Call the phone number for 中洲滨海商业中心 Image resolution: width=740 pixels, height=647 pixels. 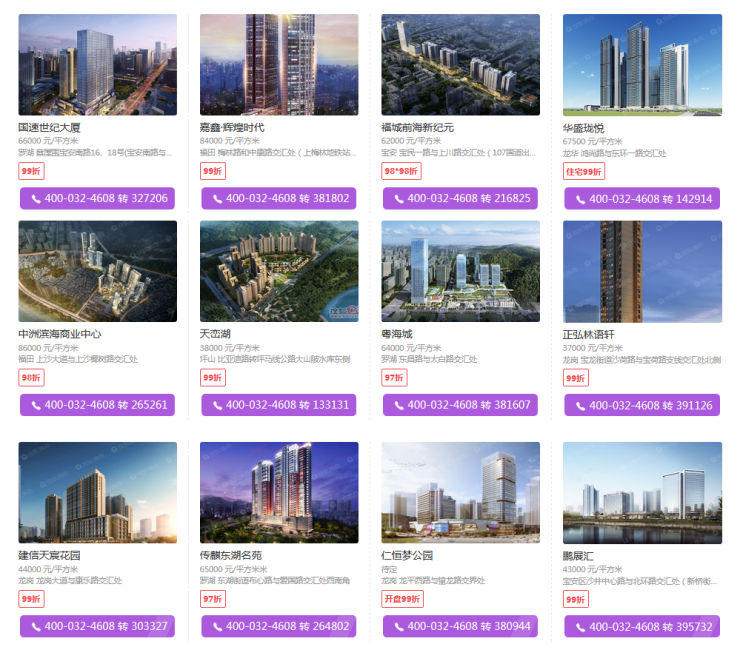point(97,405)
